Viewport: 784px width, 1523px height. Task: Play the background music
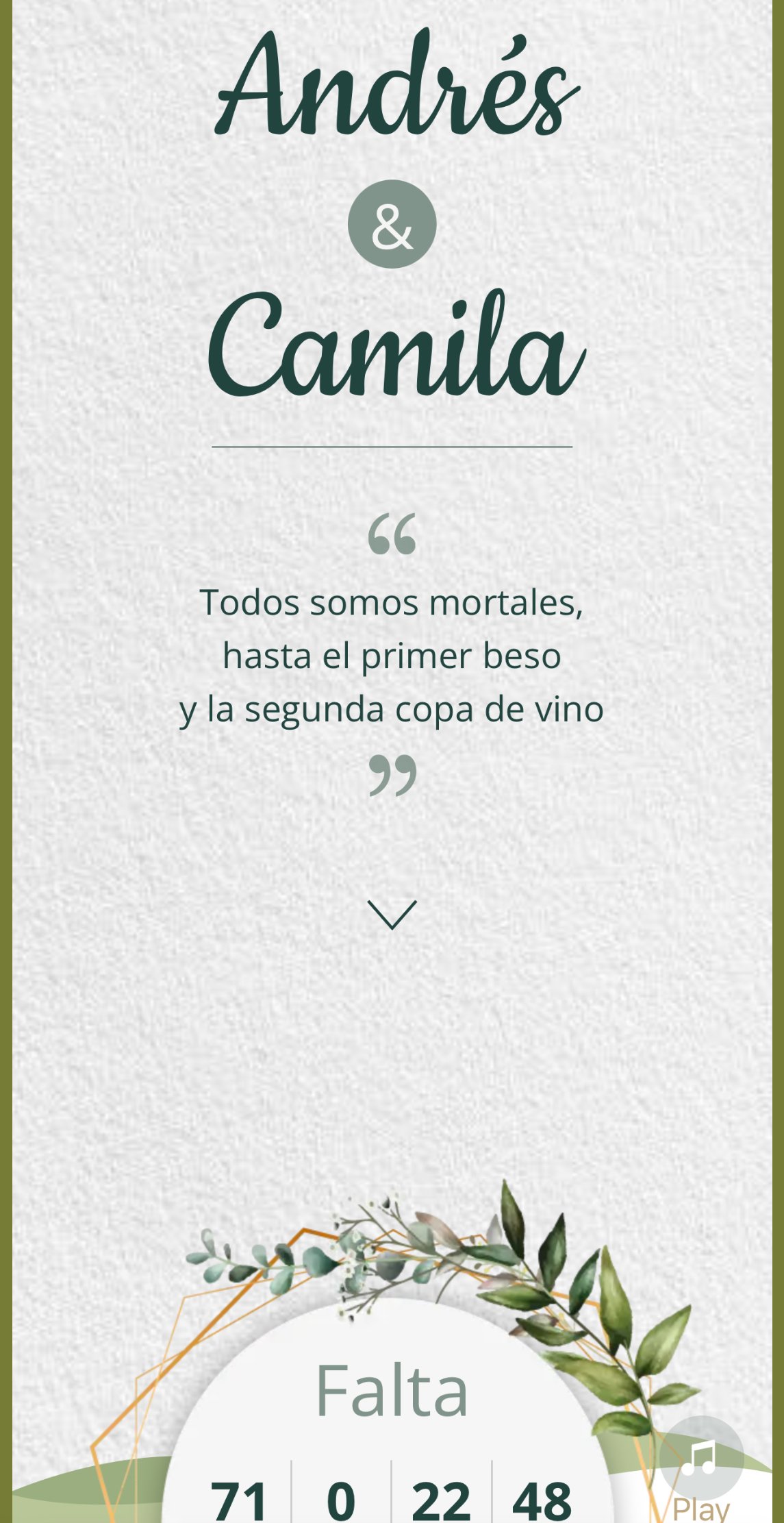point(700,1459)
